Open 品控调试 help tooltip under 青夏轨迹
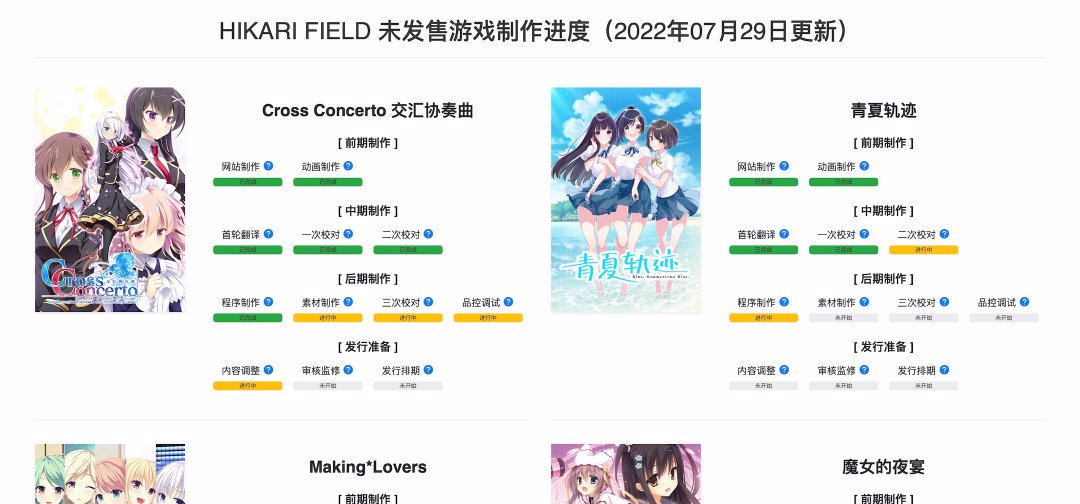This screenshot has height=504, width=1080. [x=1024, y=302]
